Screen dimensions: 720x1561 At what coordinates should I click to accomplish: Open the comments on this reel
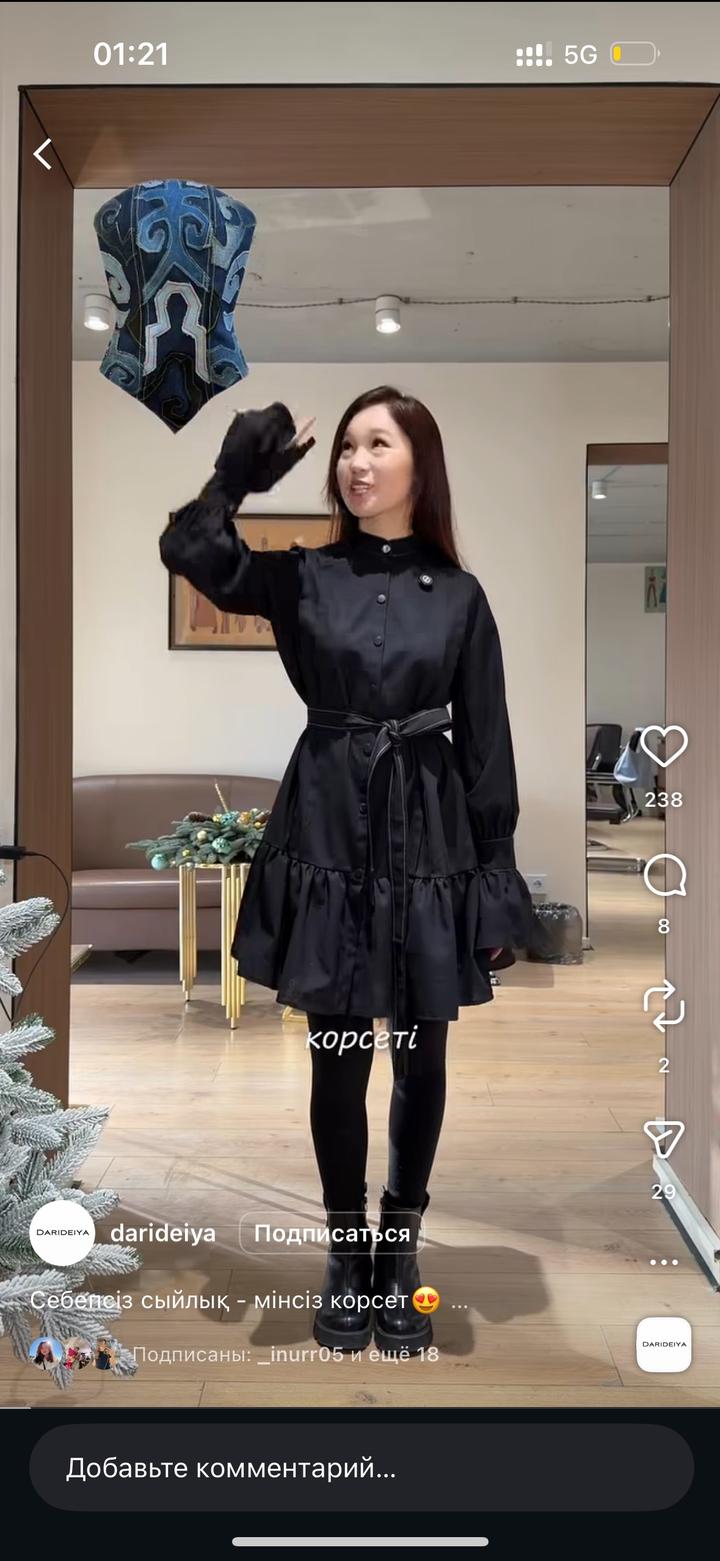coord(664,877)
